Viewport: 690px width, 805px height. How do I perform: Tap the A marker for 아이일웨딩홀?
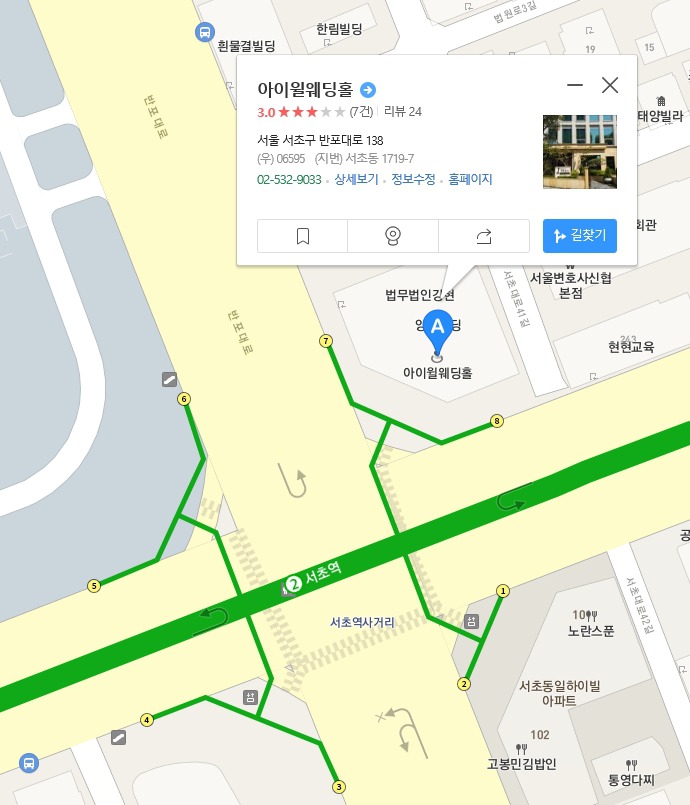[436, 327]
